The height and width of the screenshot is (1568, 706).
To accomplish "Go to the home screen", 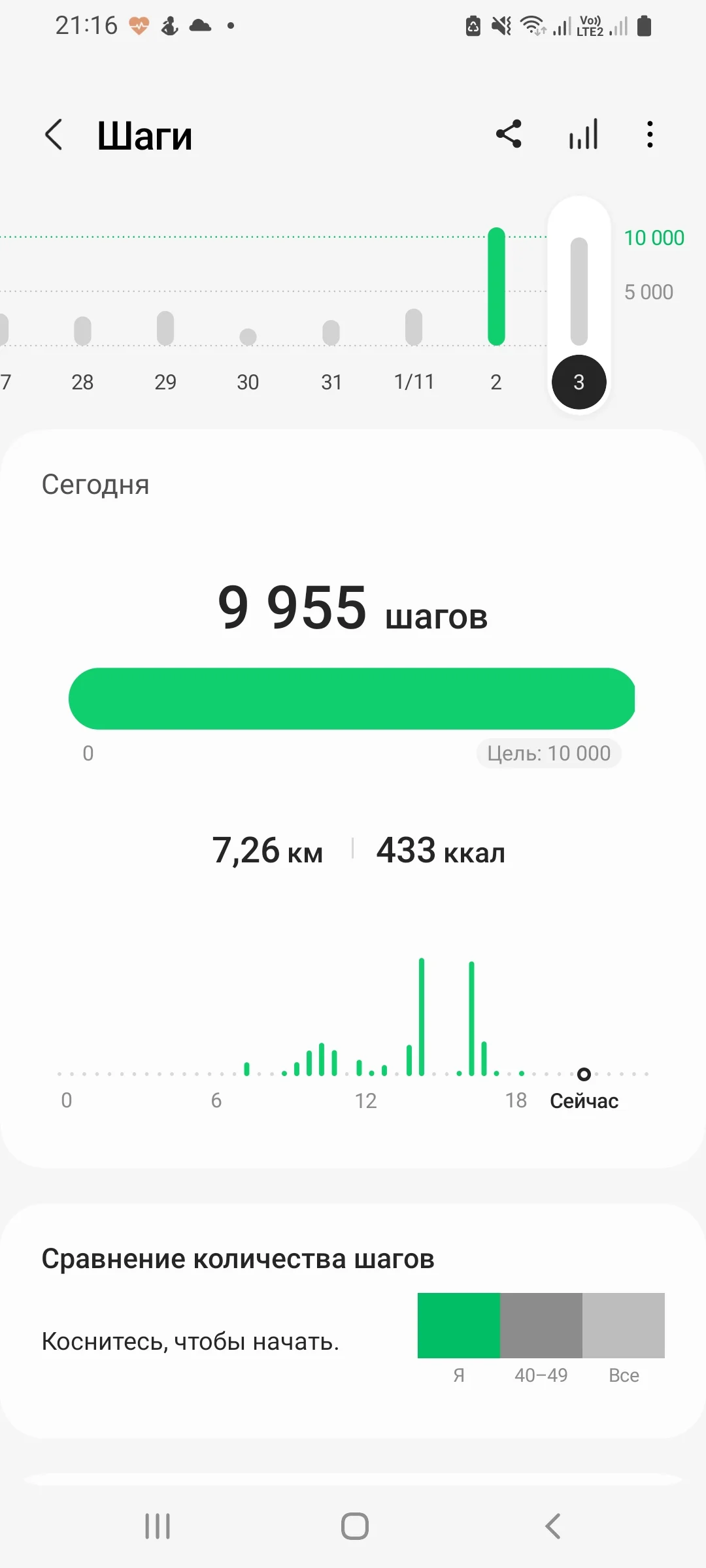I will (354, 1526).
